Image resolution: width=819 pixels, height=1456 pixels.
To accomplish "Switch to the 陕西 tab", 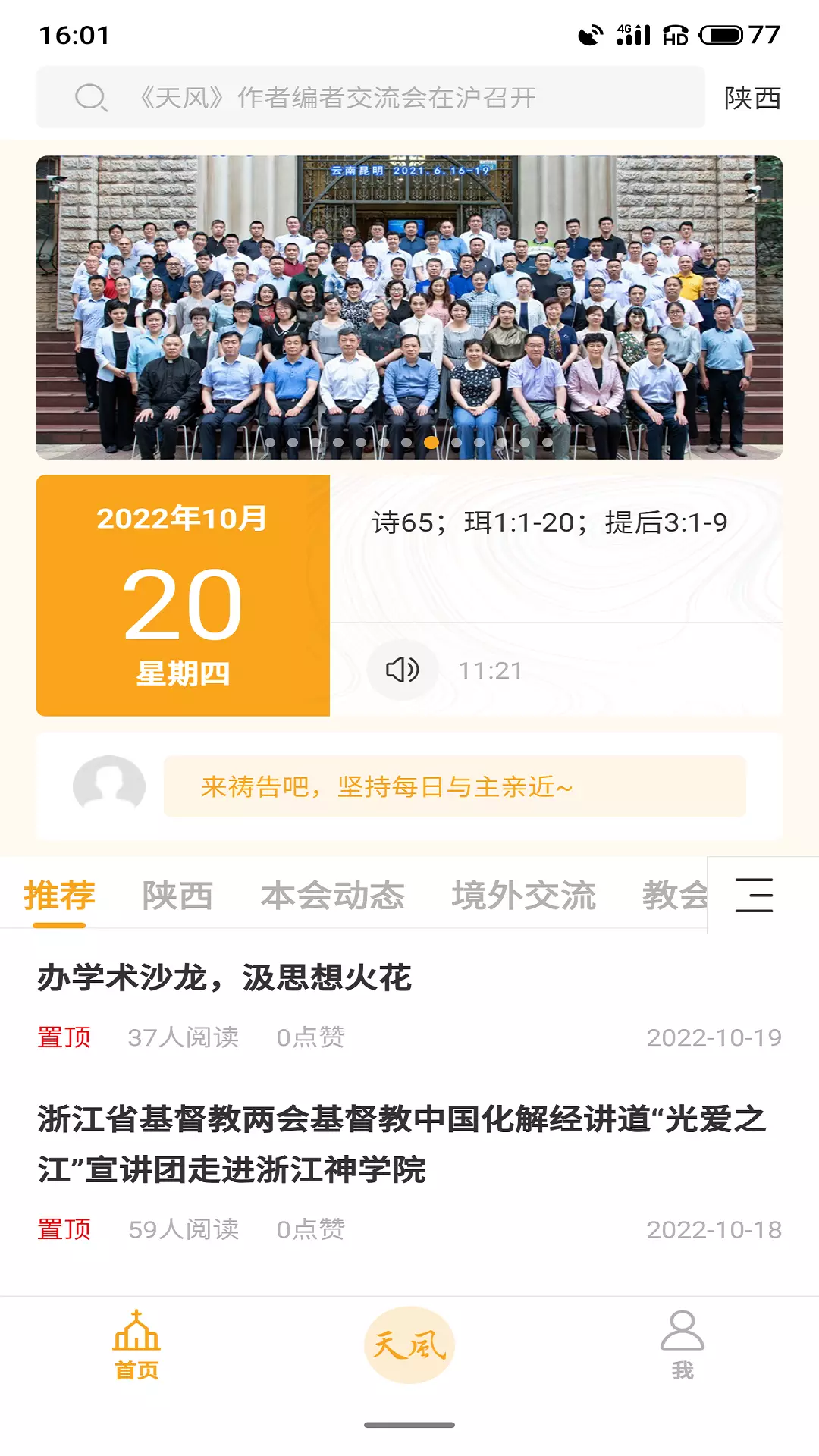I will click(177, 896).
